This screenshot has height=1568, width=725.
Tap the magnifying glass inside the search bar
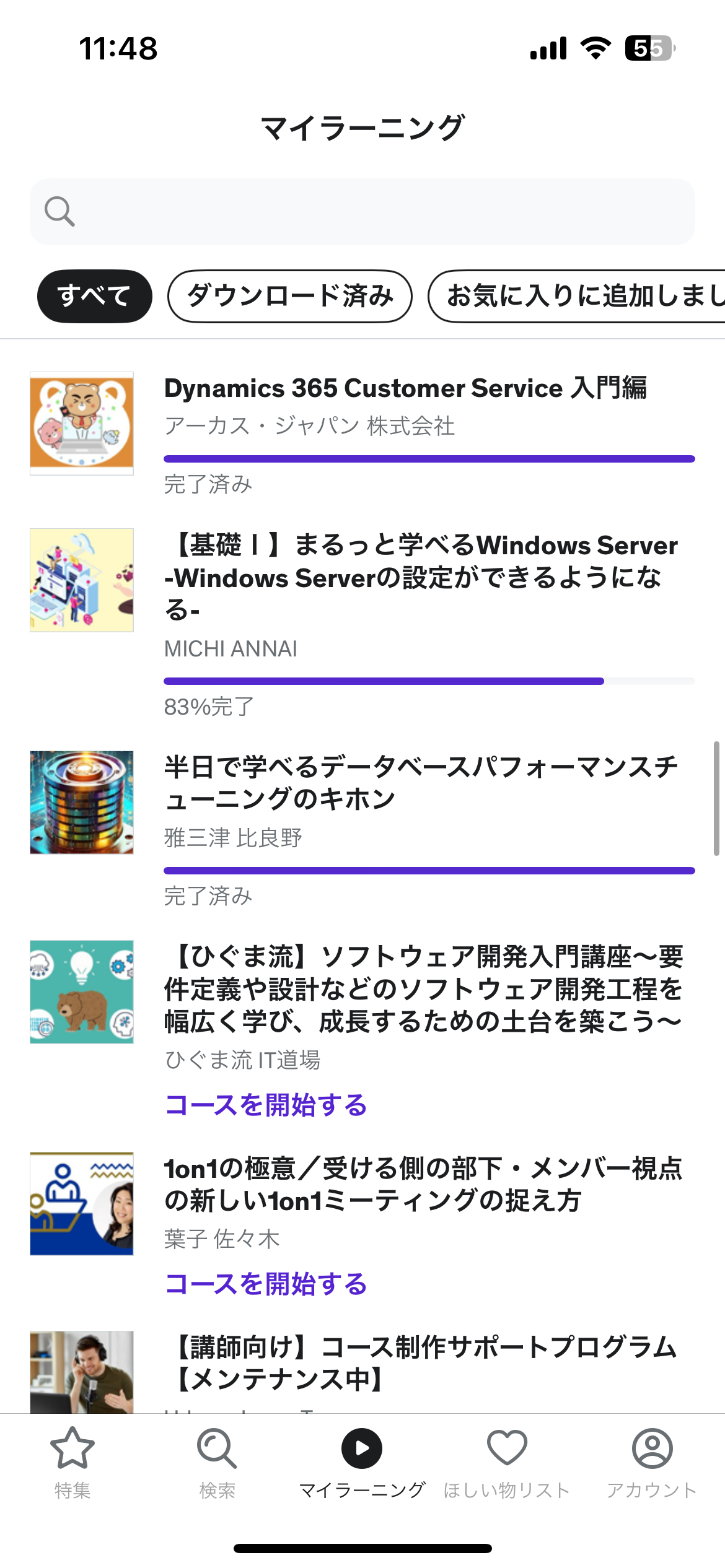[x=59, y=211]
